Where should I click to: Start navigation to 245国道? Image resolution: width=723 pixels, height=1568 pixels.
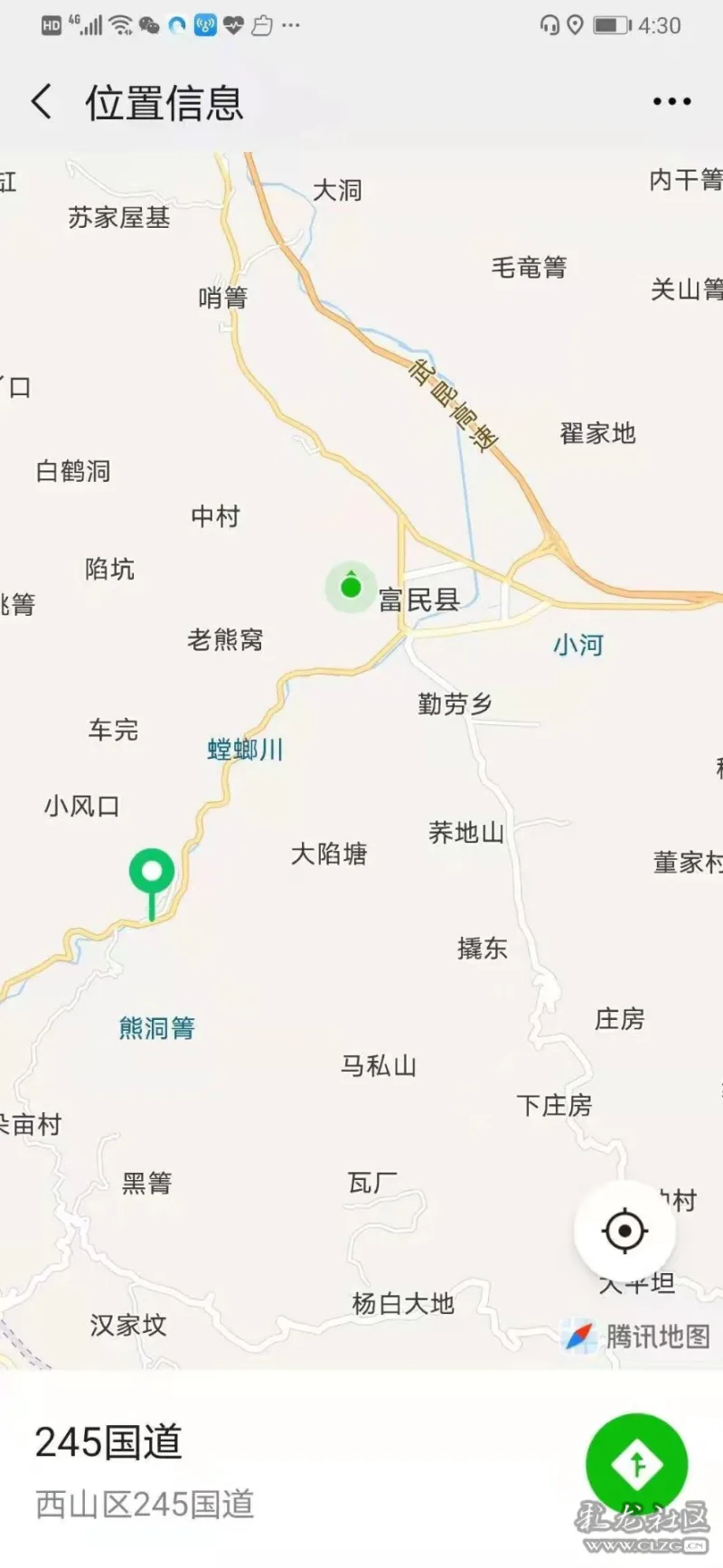[636, 1462]
